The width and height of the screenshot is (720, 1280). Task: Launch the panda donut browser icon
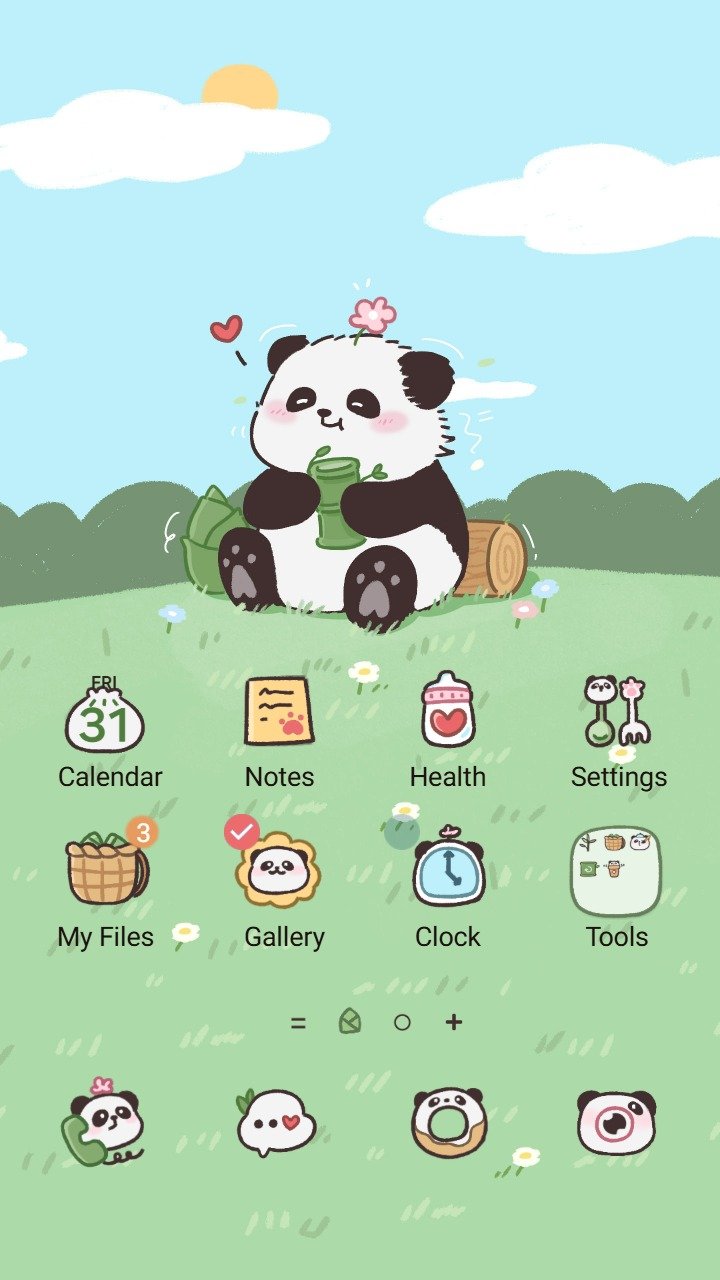tap(447, 1122)
